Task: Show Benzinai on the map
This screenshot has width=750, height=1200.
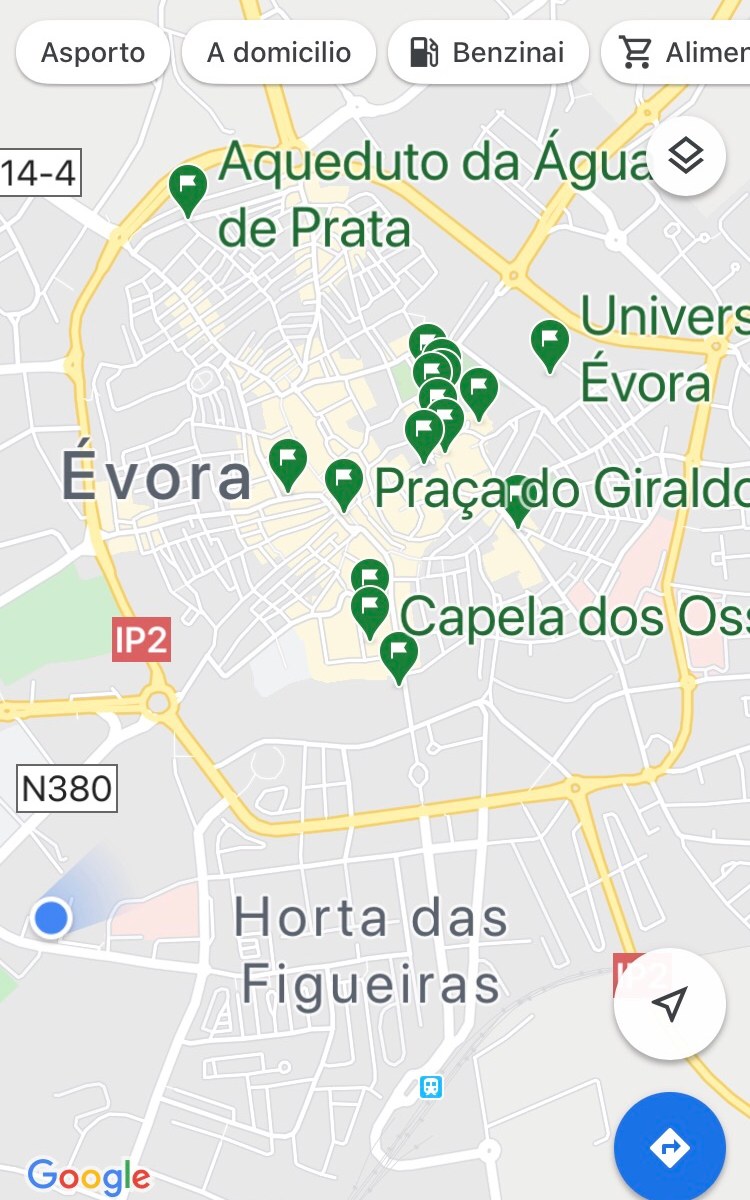Action: (488, 52)
